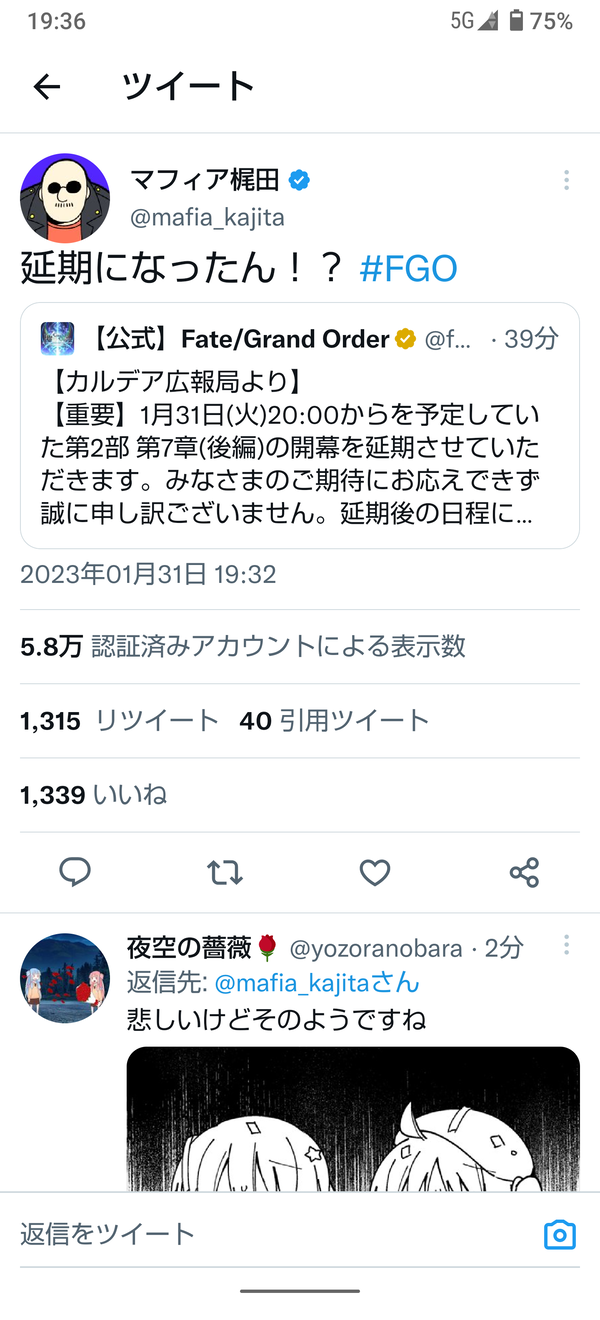View the 1,339 いいね list

tap(93, 795)
